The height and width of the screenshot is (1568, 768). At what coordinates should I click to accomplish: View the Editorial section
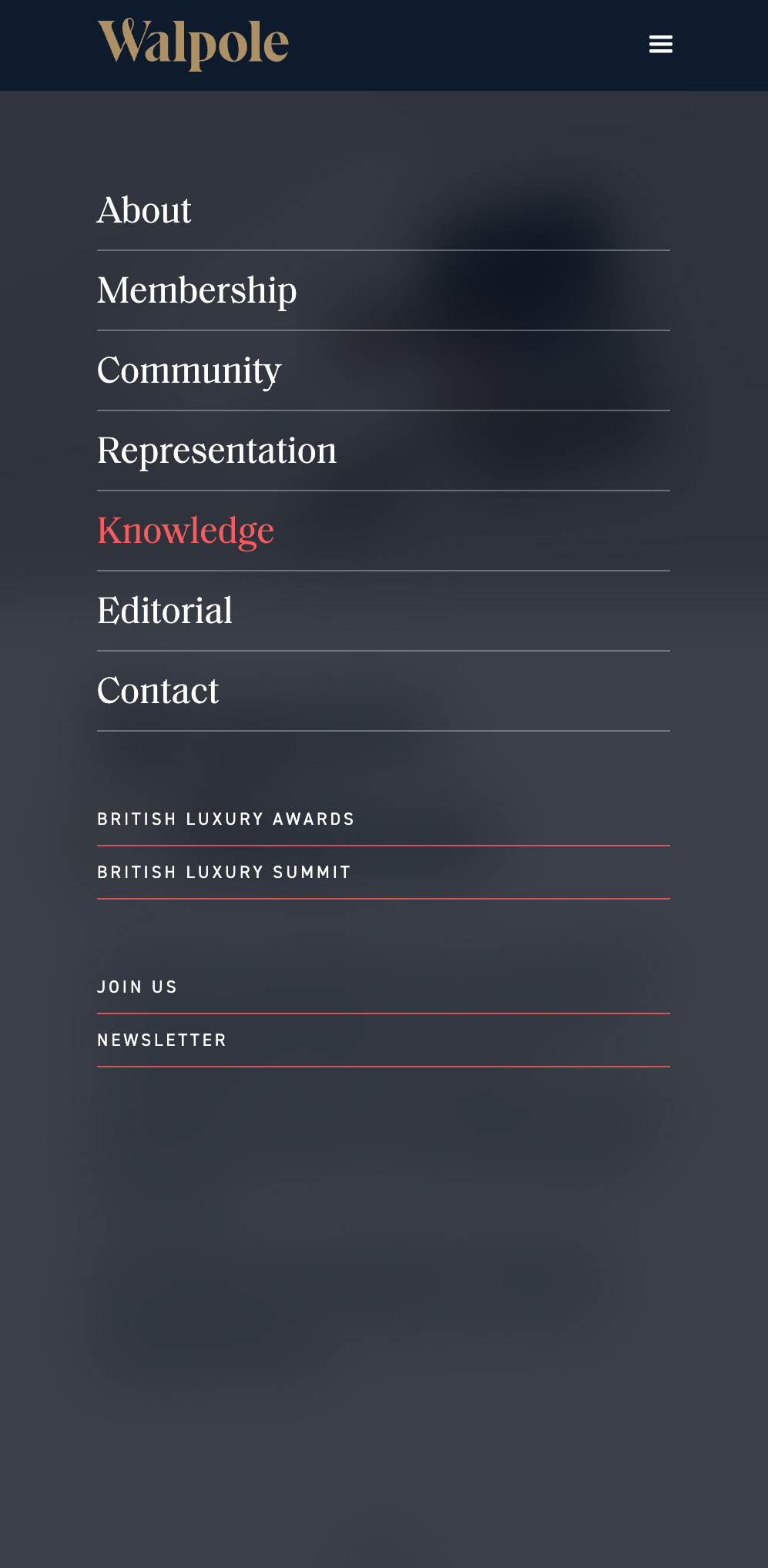tap(165, 611)
